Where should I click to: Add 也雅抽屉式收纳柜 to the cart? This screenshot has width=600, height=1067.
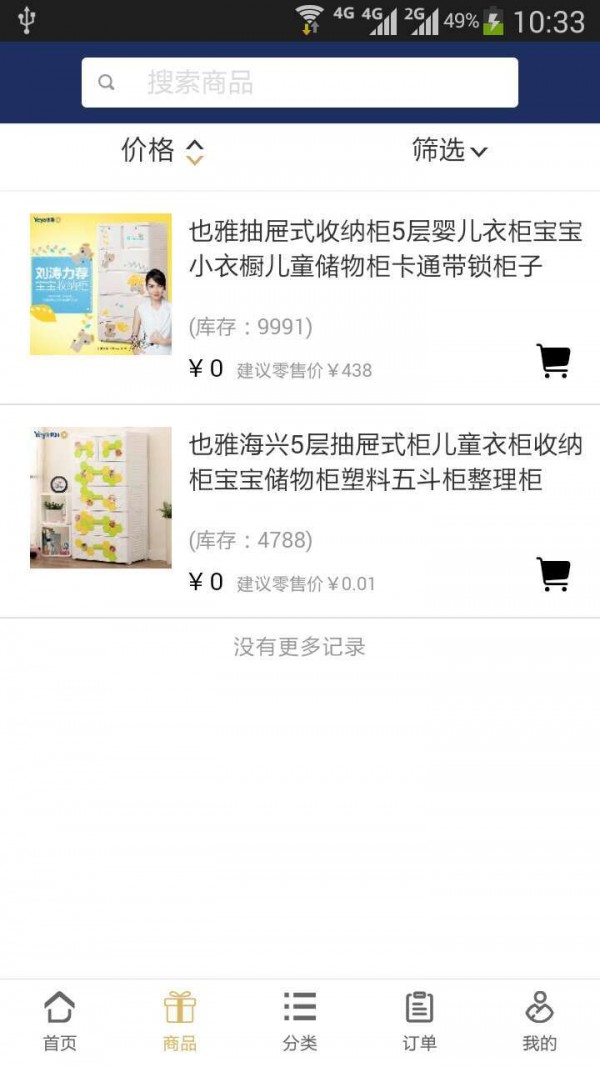tap(553, 361)
